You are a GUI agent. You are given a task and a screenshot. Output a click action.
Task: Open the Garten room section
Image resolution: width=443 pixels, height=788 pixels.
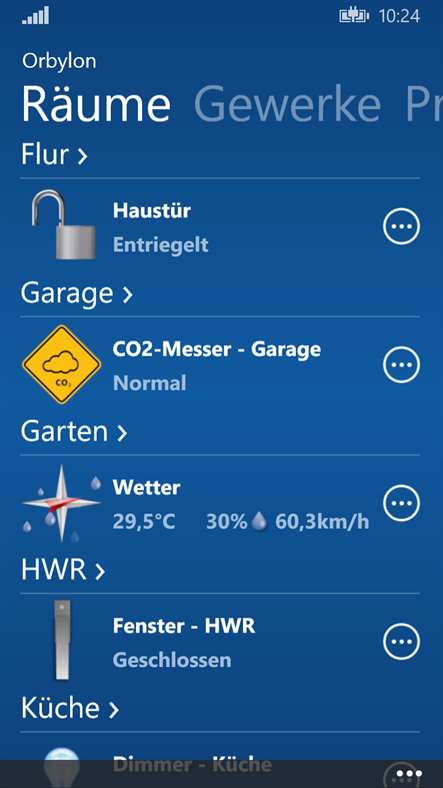click(x=74, y=432)
